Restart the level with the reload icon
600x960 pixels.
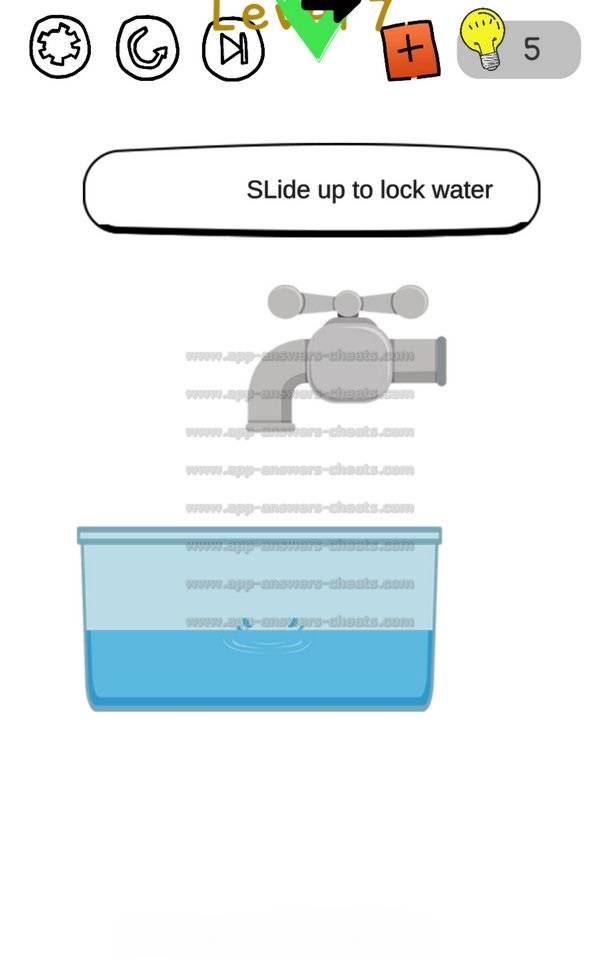tap(147, 48)
